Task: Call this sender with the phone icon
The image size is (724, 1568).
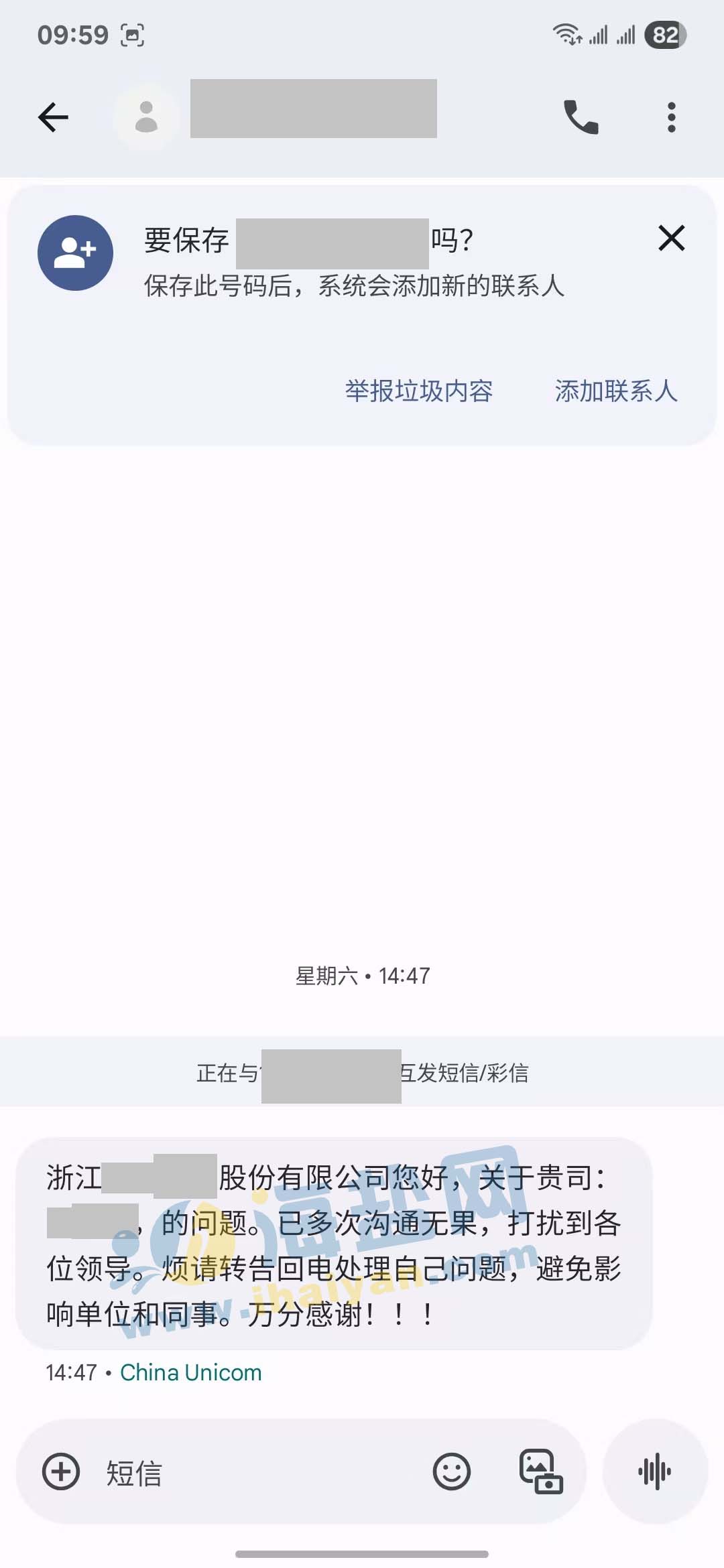Action: (581, 117)
